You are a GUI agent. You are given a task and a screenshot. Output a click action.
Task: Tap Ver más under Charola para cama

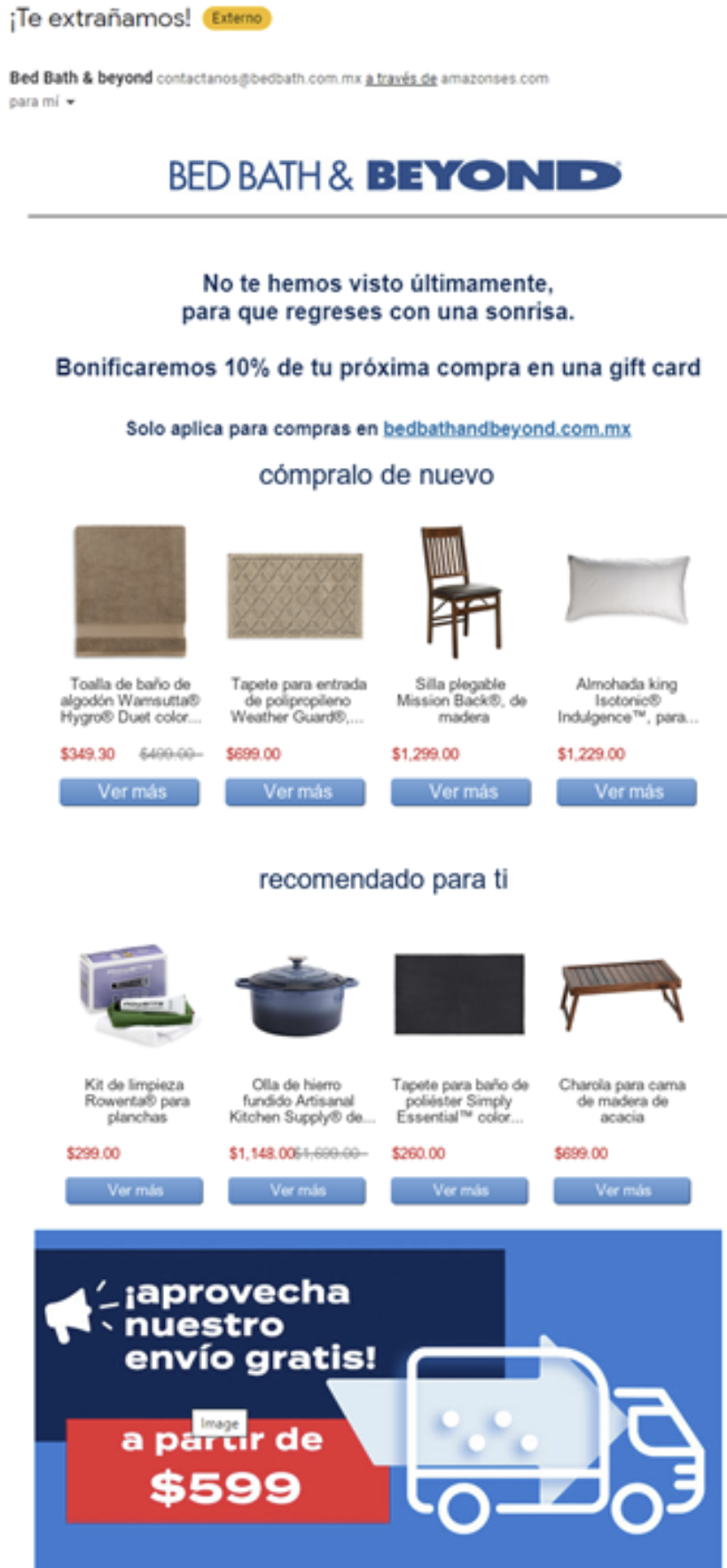(622, 1190)
